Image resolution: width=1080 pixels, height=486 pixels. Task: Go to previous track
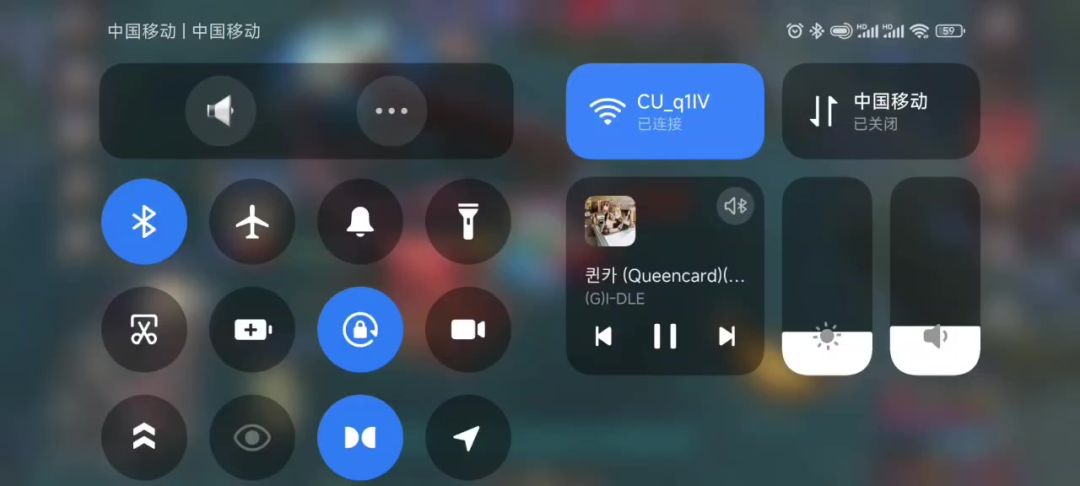tap(603, 336)
